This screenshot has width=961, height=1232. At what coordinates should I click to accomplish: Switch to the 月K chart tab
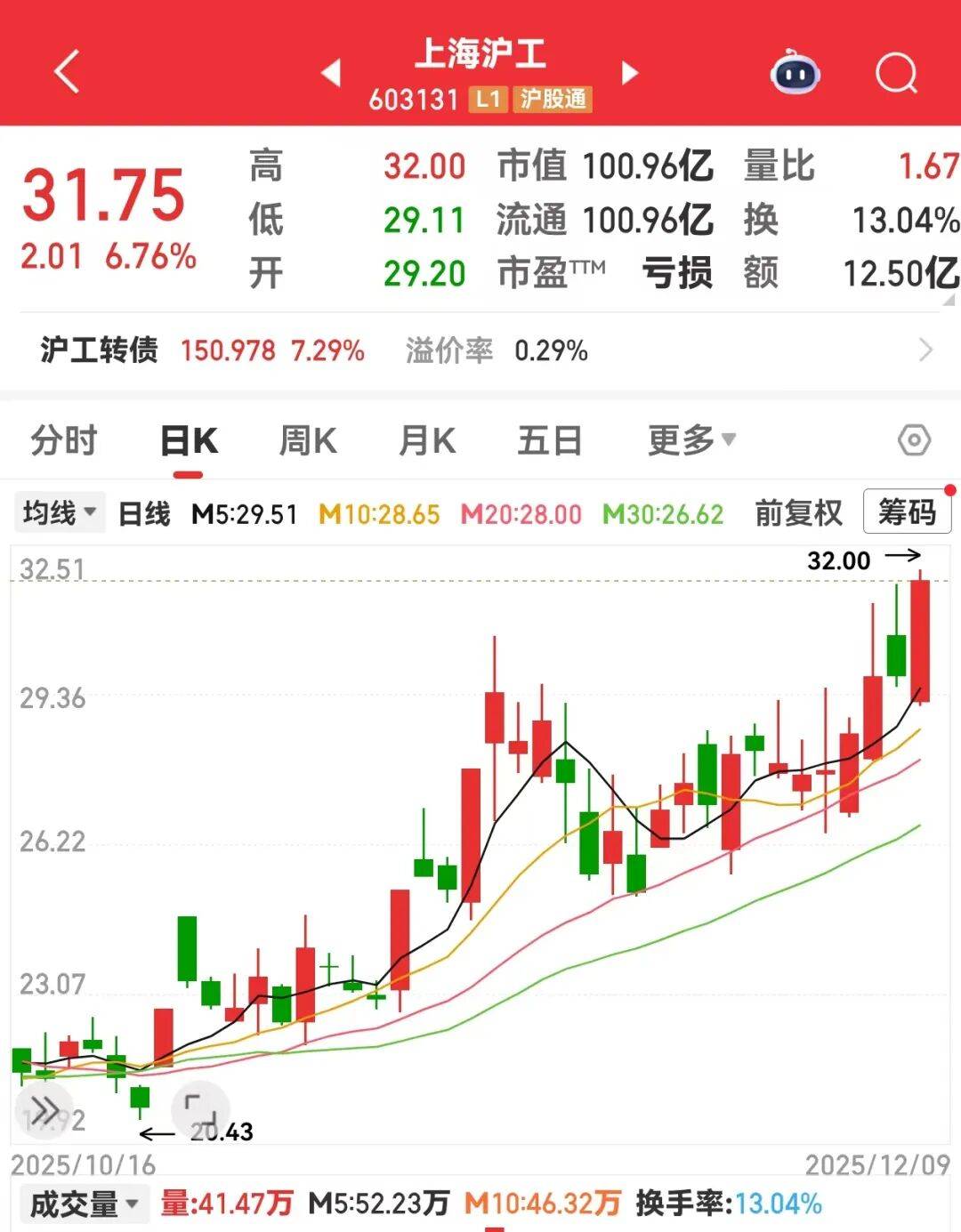point(427,441)
